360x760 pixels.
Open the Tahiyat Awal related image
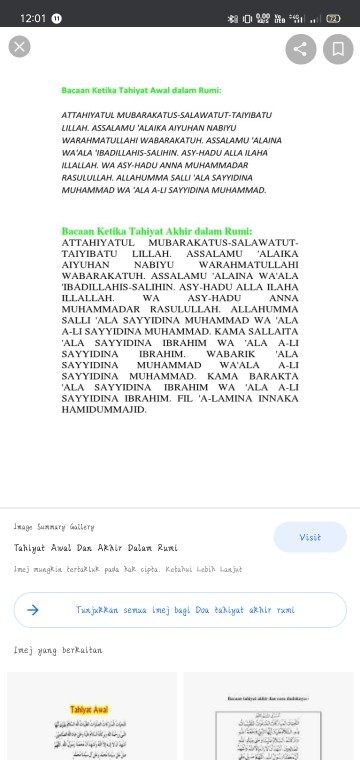point(92,716)
